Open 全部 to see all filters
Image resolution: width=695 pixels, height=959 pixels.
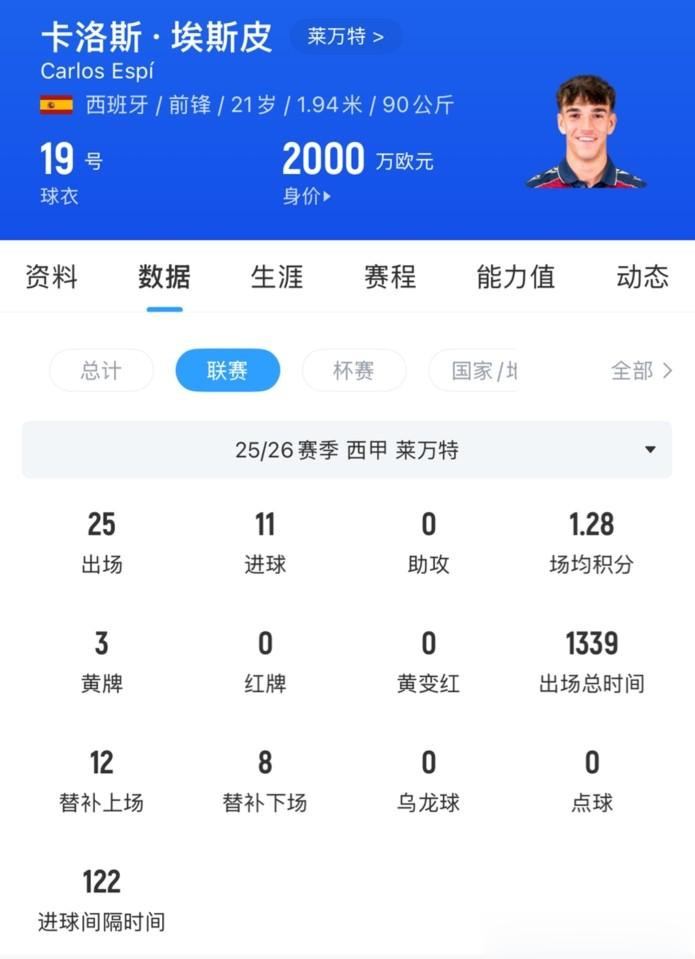641,371
